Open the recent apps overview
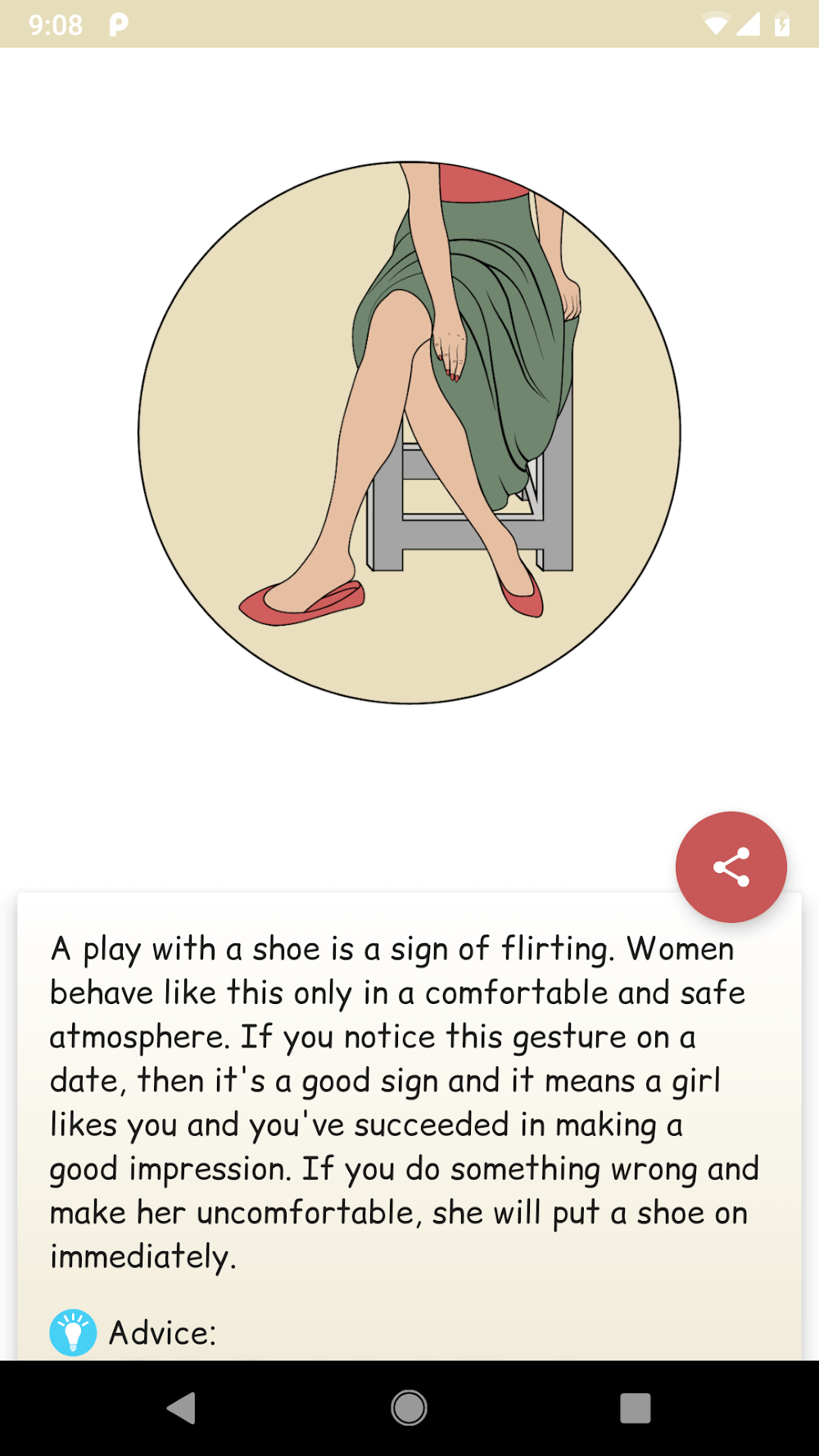Screen dimensions: 819x1456 635,1408
